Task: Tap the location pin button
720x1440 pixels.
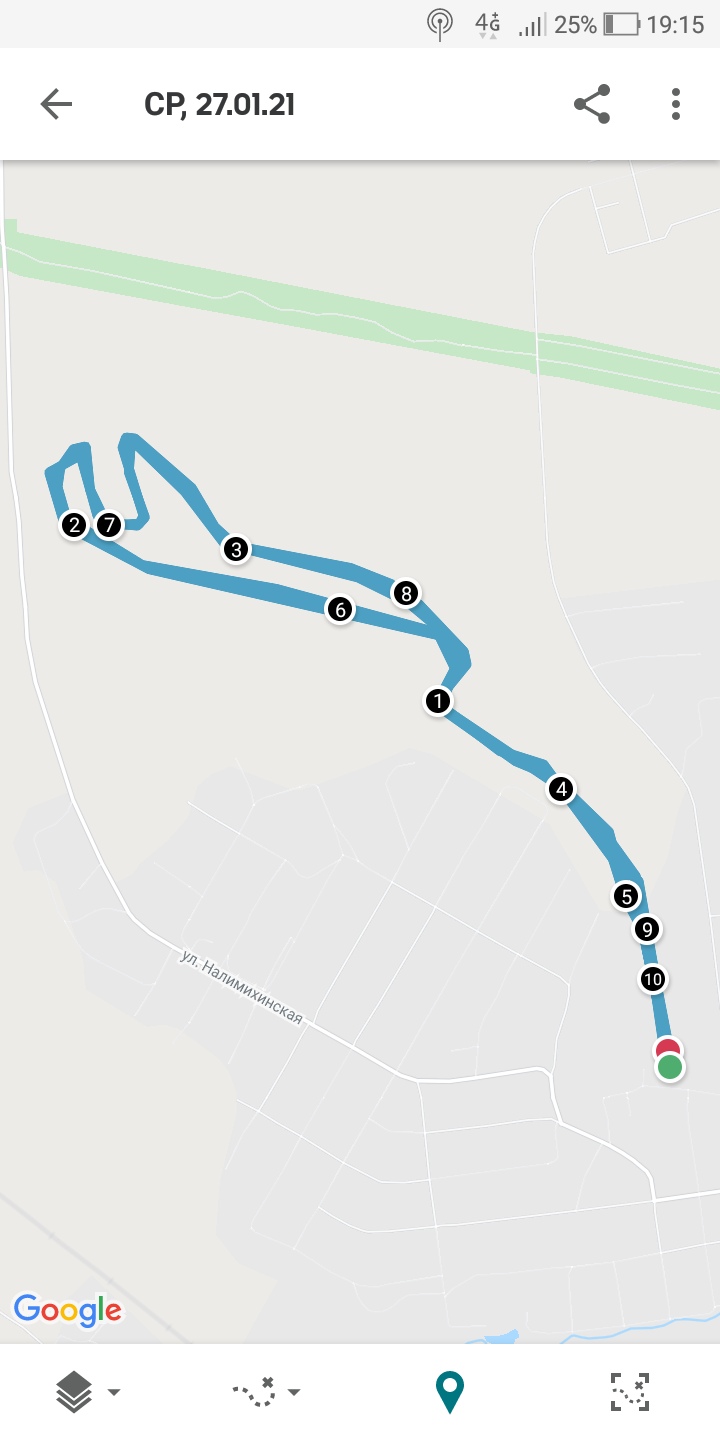Action: 450,1391
